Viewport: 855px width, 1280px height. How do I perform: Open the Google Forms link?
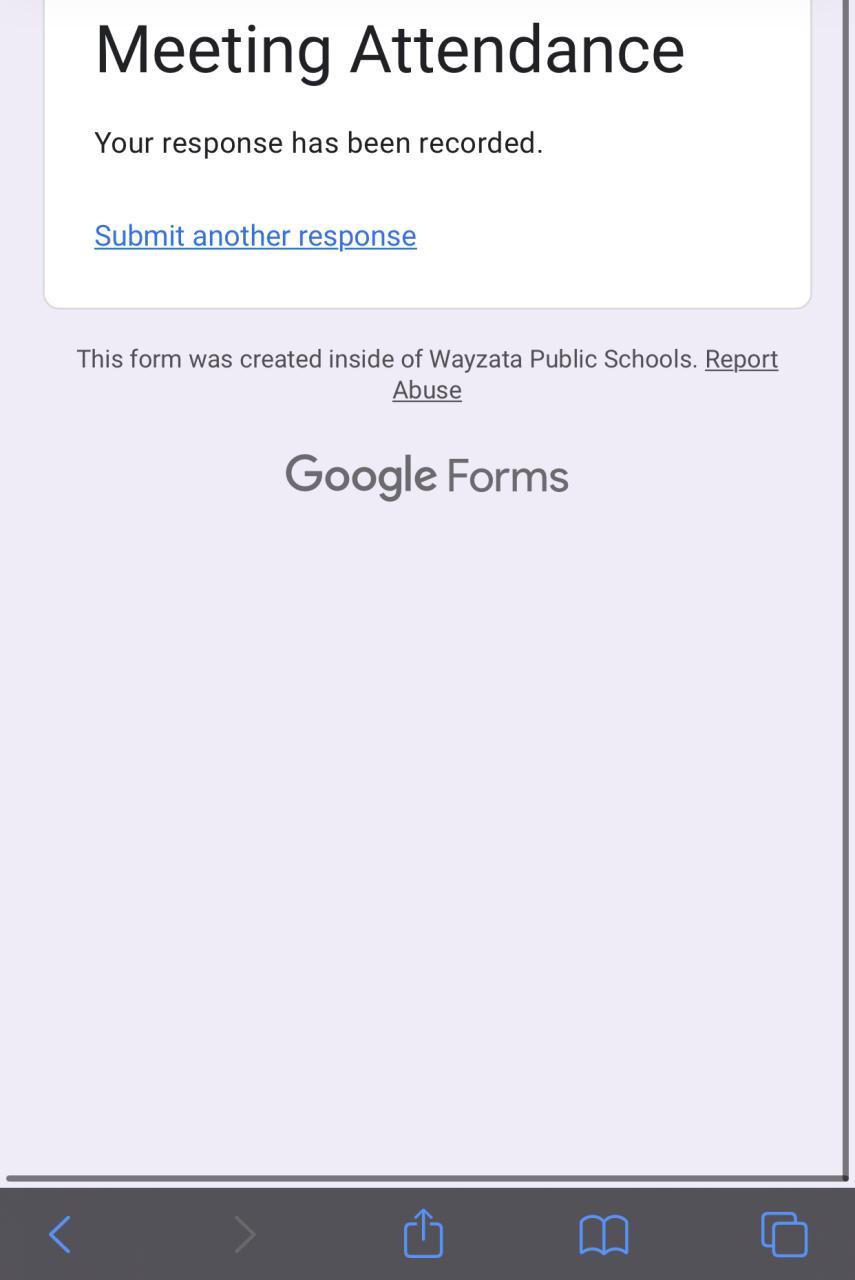[427, 476]
